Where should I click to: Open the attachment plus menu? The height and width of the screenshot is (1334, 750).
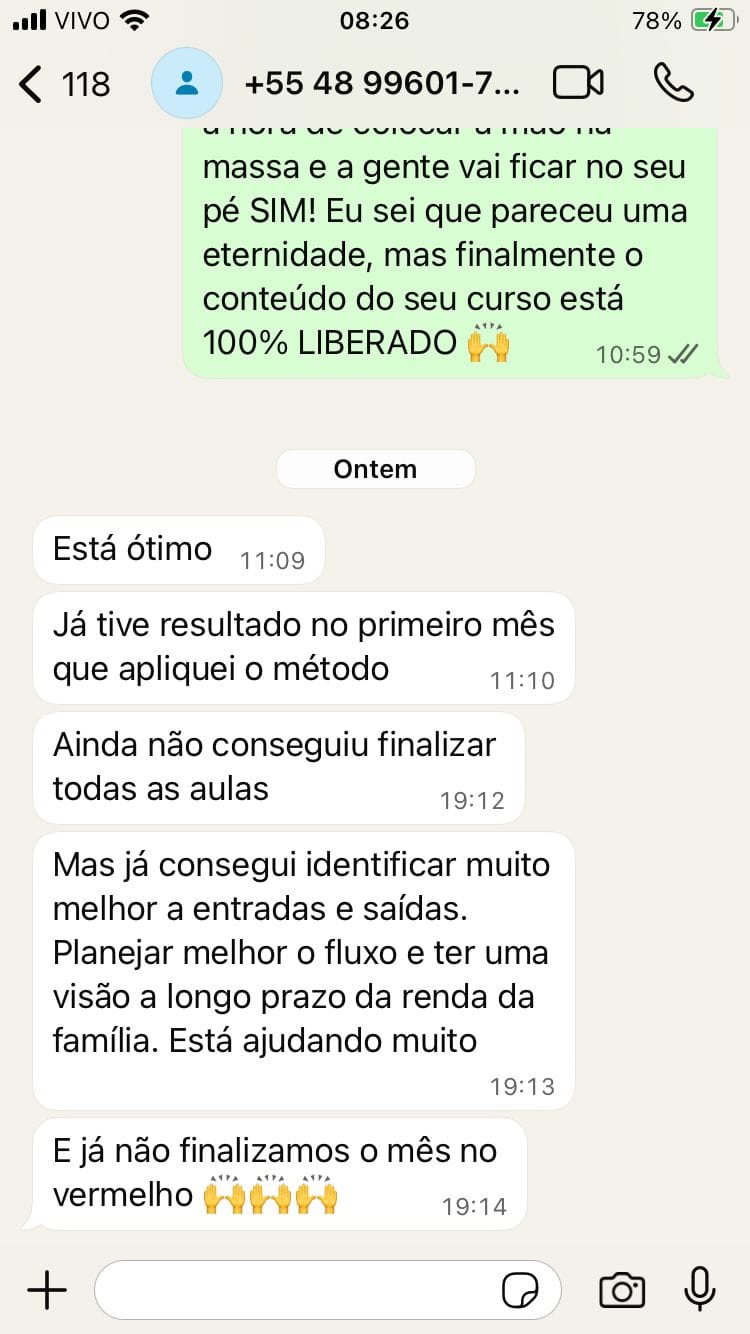coord(46,1289)
